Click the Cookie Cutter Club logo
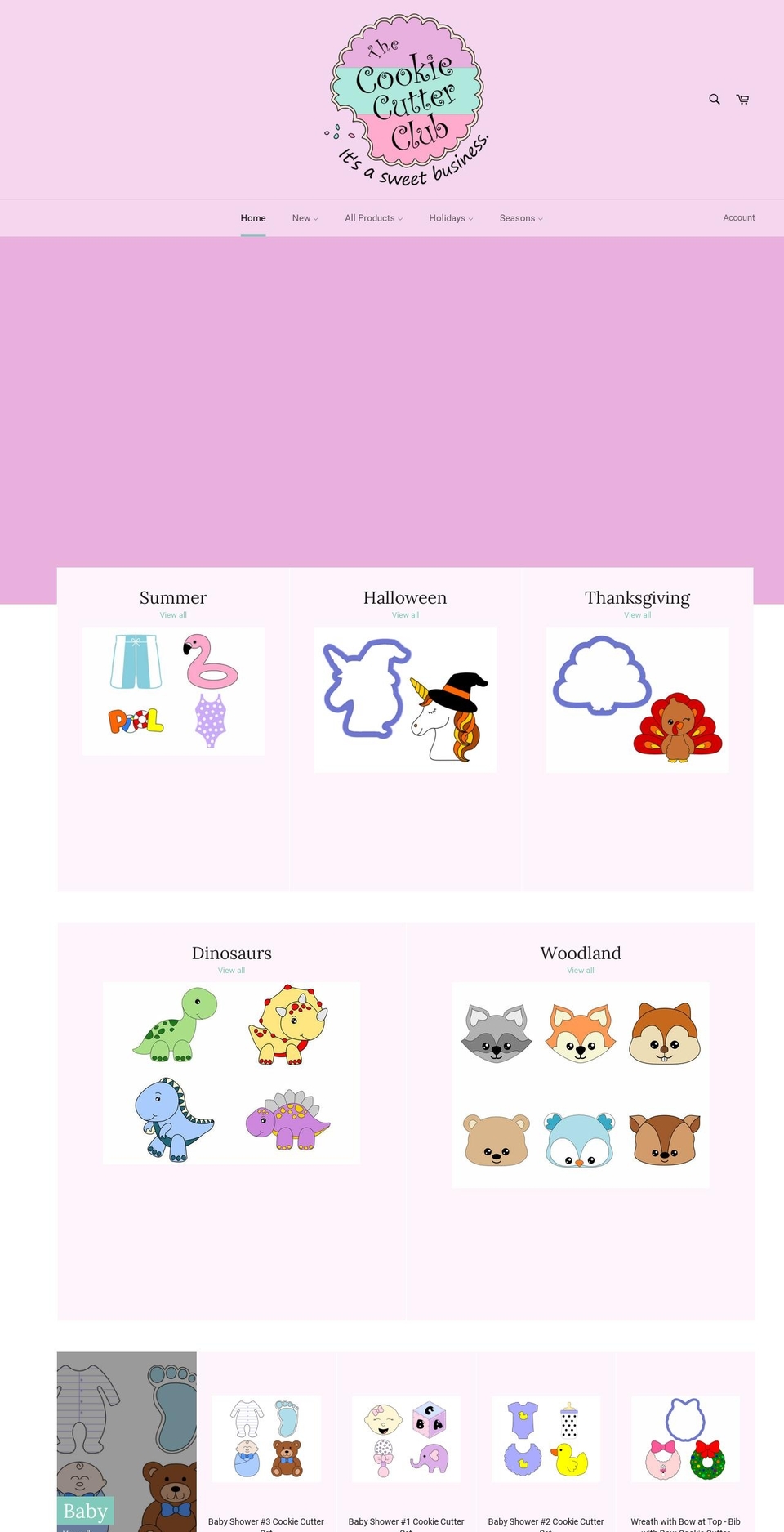784x1532 pixels. coord(406,98)
